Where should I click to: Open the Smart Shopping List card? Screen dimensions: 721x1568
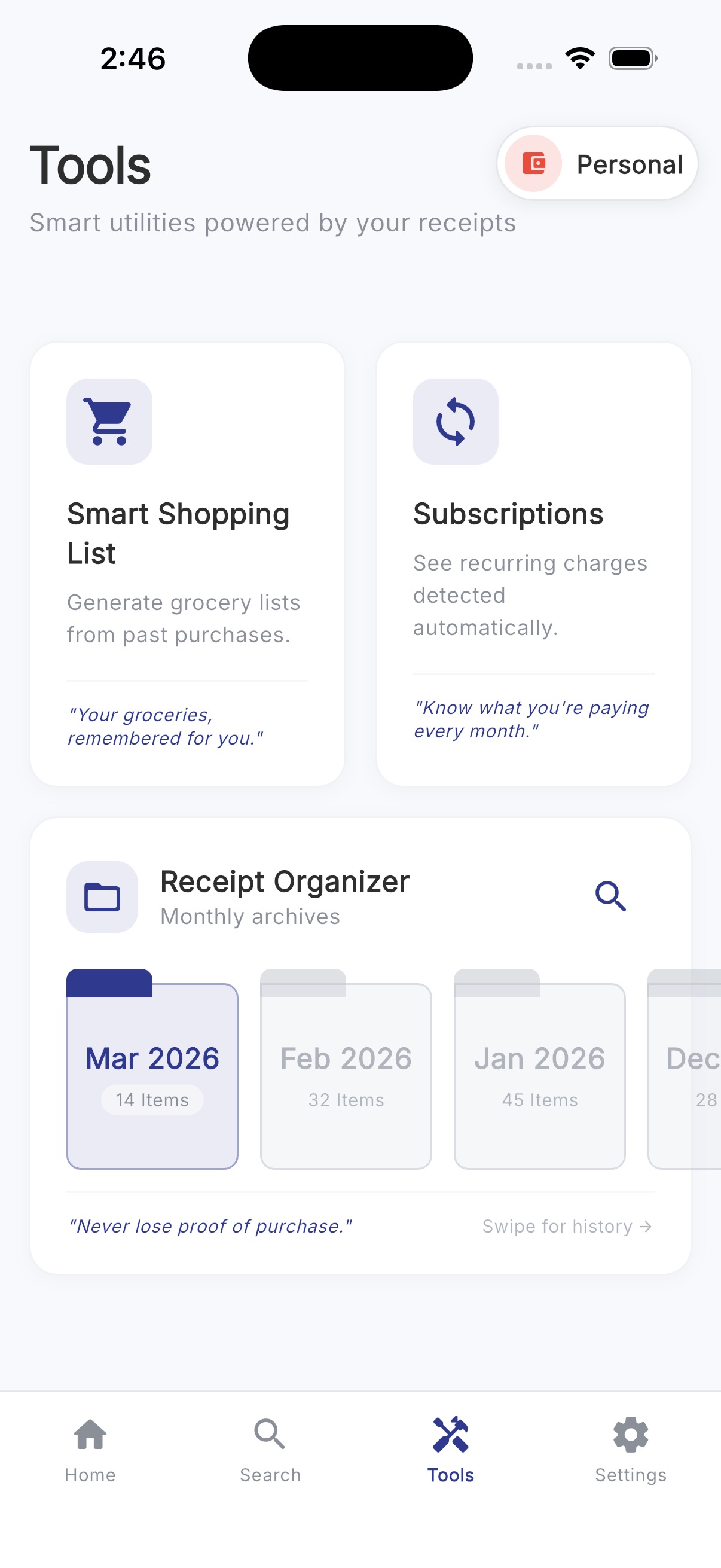coord(187,563)
